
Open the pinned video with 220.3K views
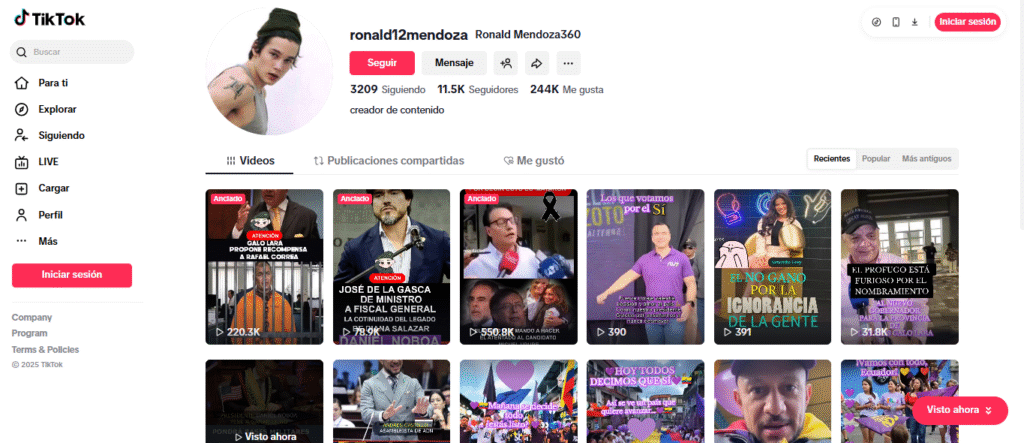264,266
